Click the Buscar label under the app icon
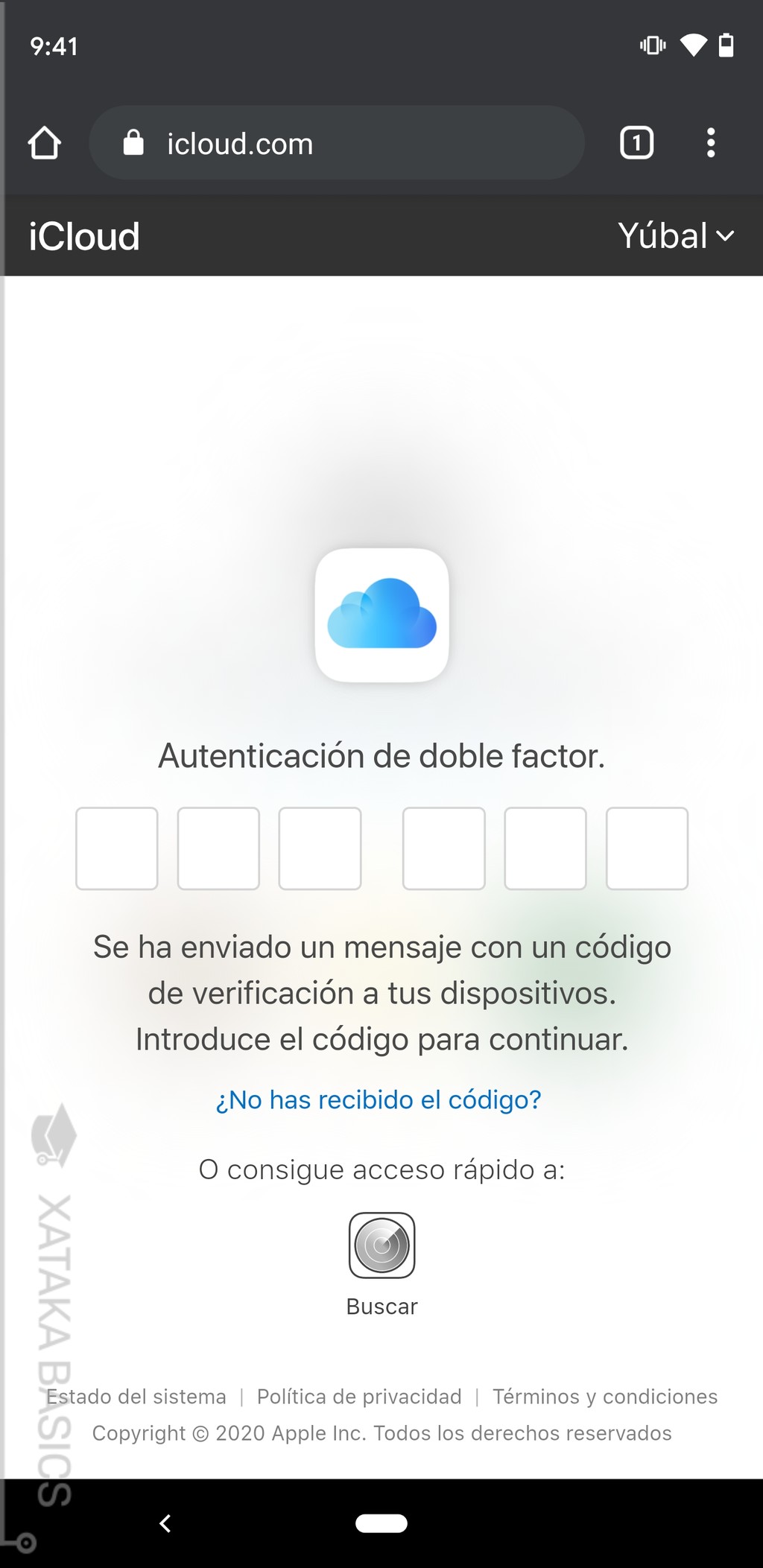The width and height of the screenshot is (763, 1568). [381, 1306]
